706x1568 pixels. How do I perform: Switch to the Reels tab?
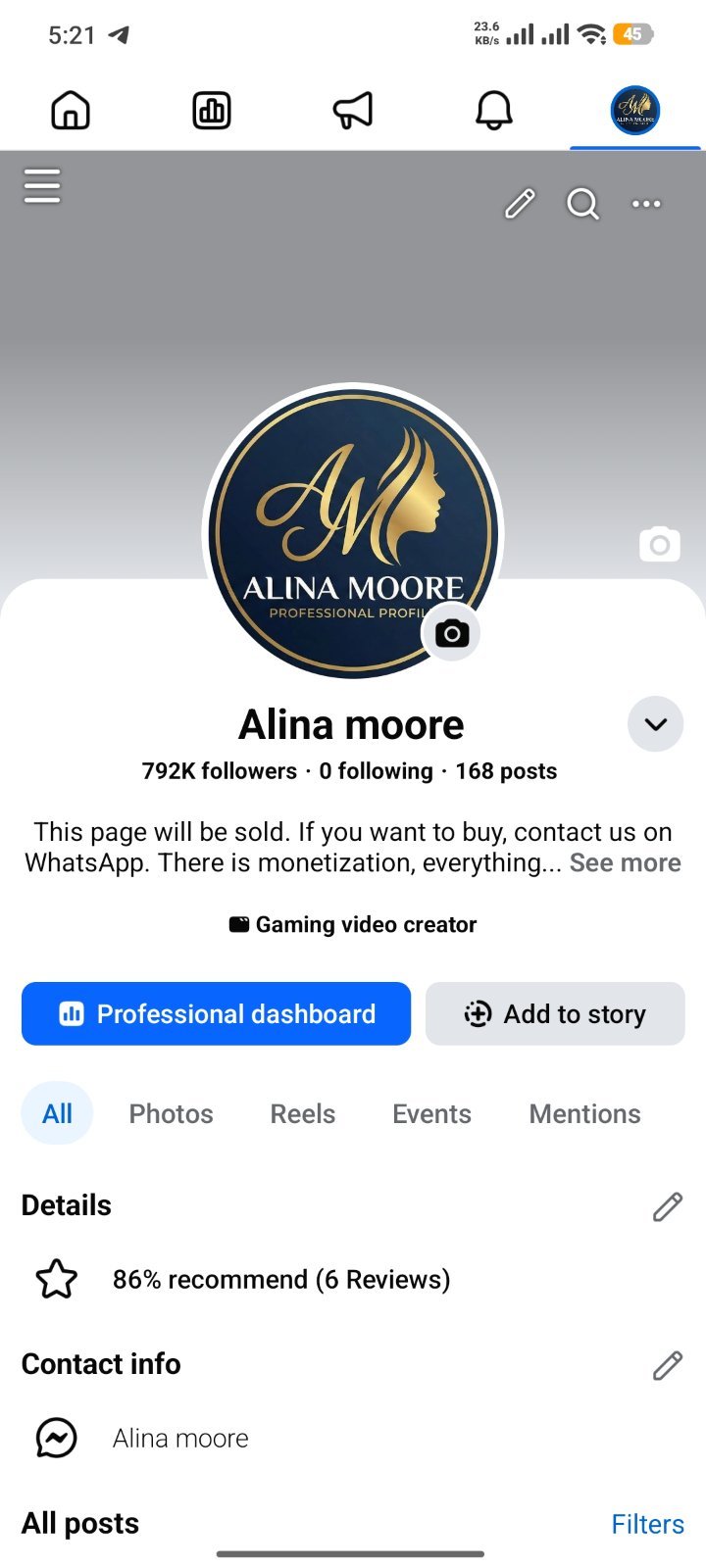pos(303,1114)
